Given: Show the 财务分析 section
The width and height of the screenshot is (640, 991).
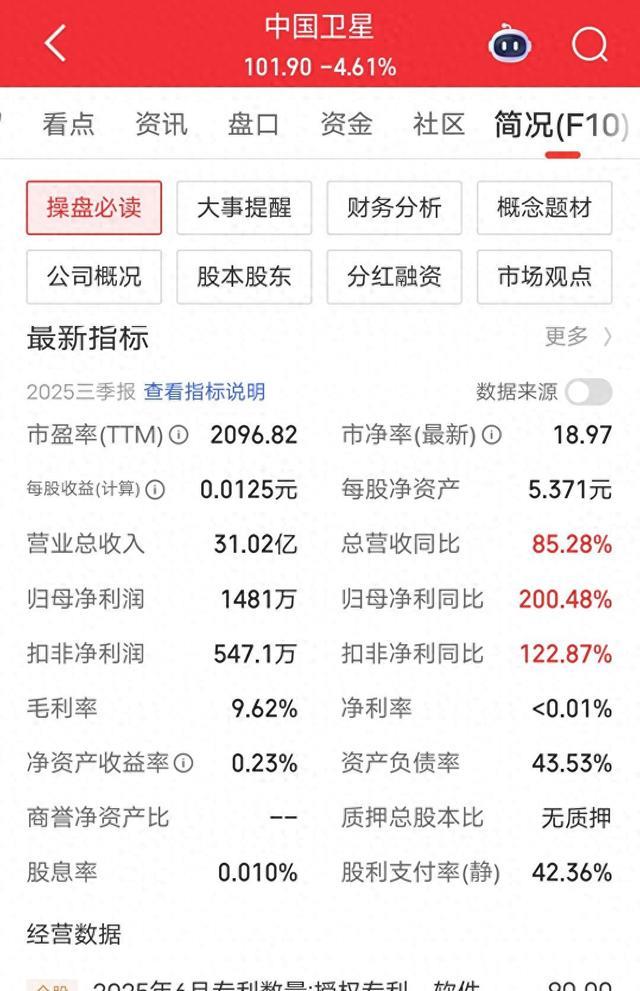Looking at the screenshot, I should click(394, 208).
